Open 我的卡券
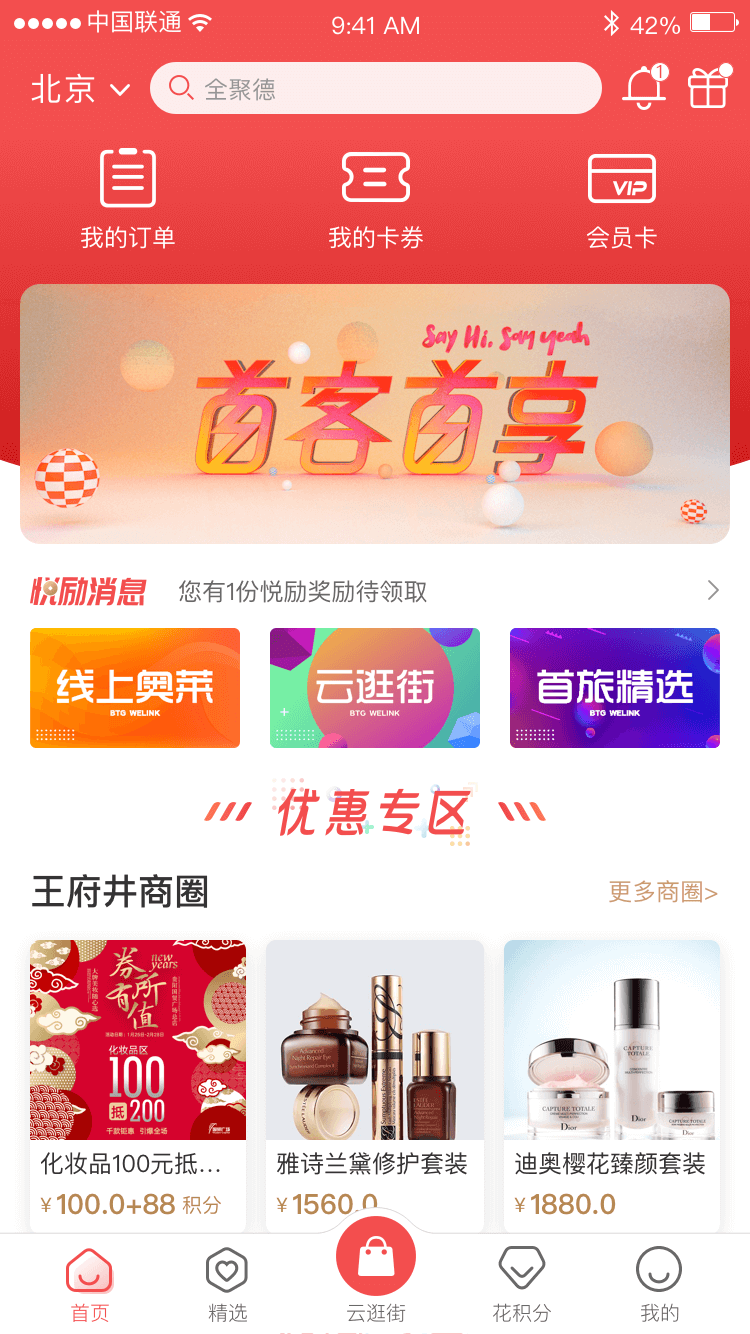This screenshot has height=1334, width=750. pyautogui.click(x=375, y=197)
